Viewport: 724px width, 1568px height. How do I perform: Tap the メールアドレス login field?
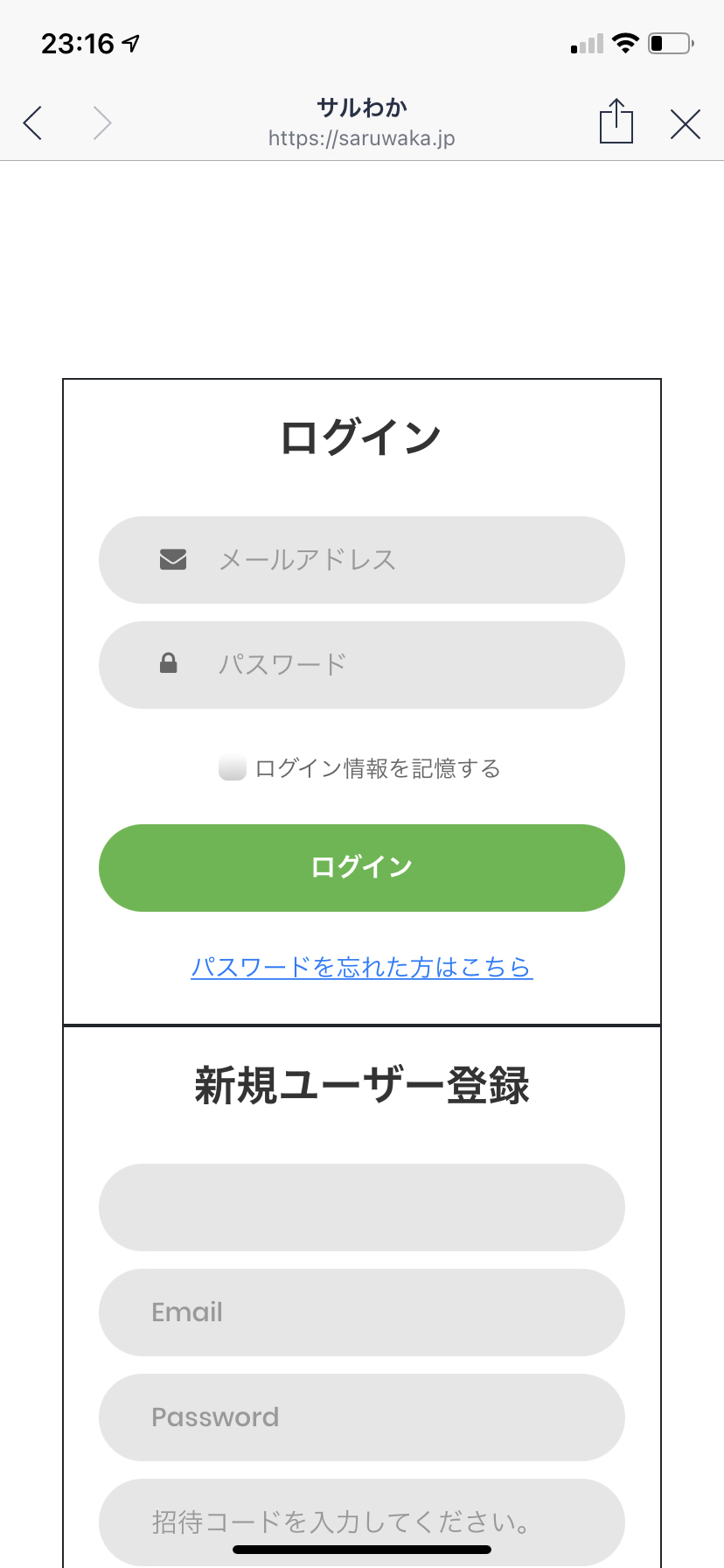pyautogui.click(x=362, y=560)
